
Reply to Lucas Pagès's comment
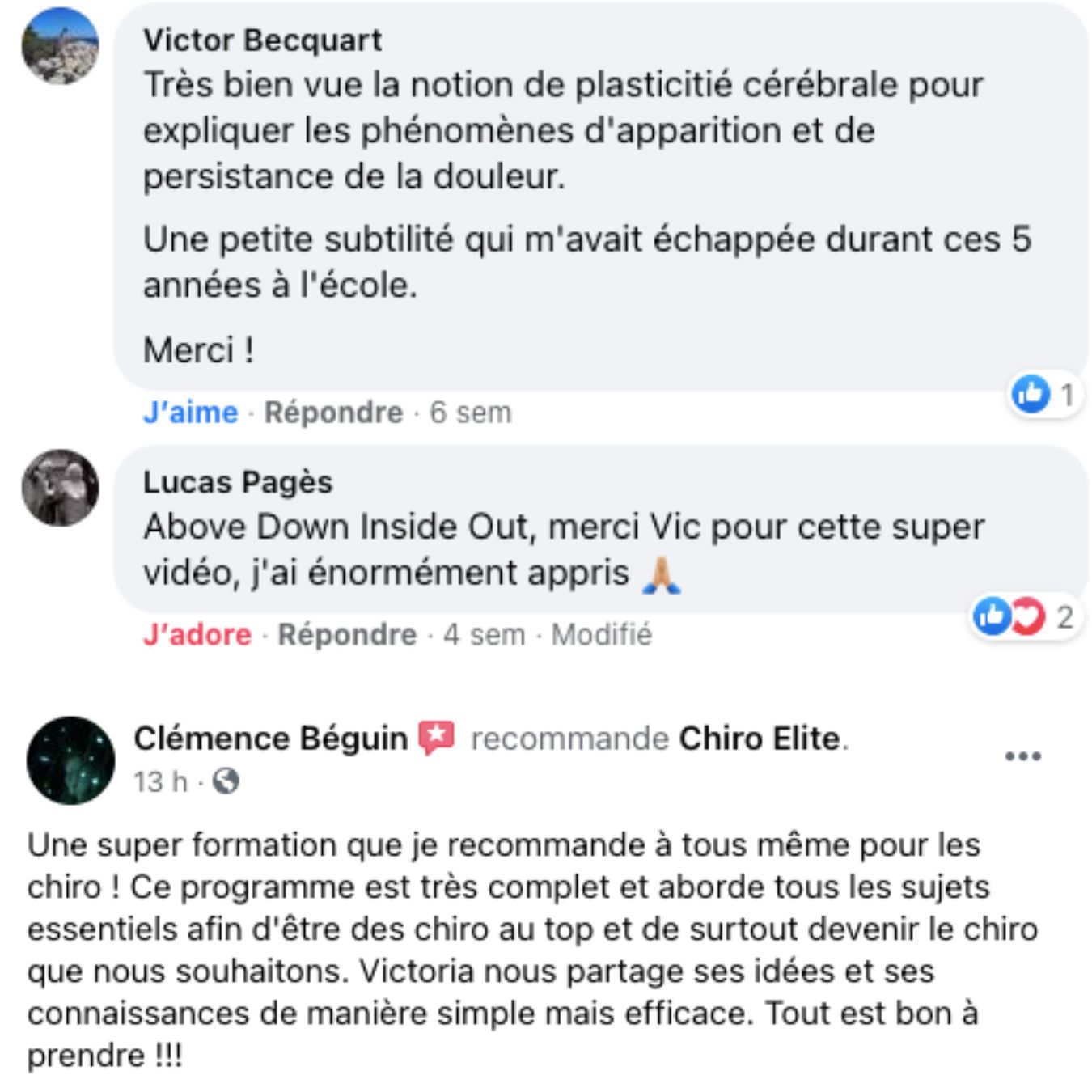347,635
